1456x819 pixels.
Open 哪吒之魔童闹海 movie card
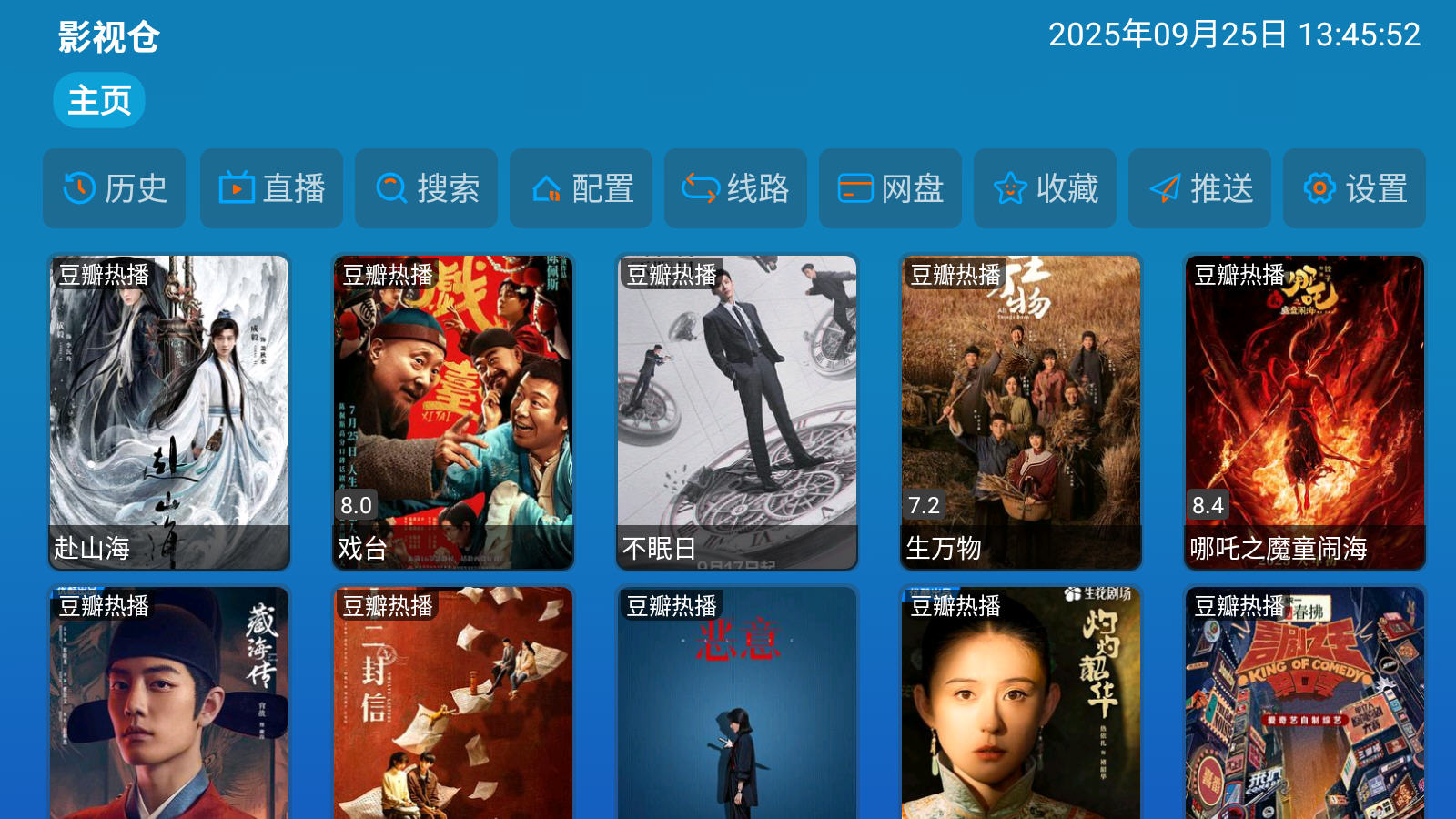1305,411
